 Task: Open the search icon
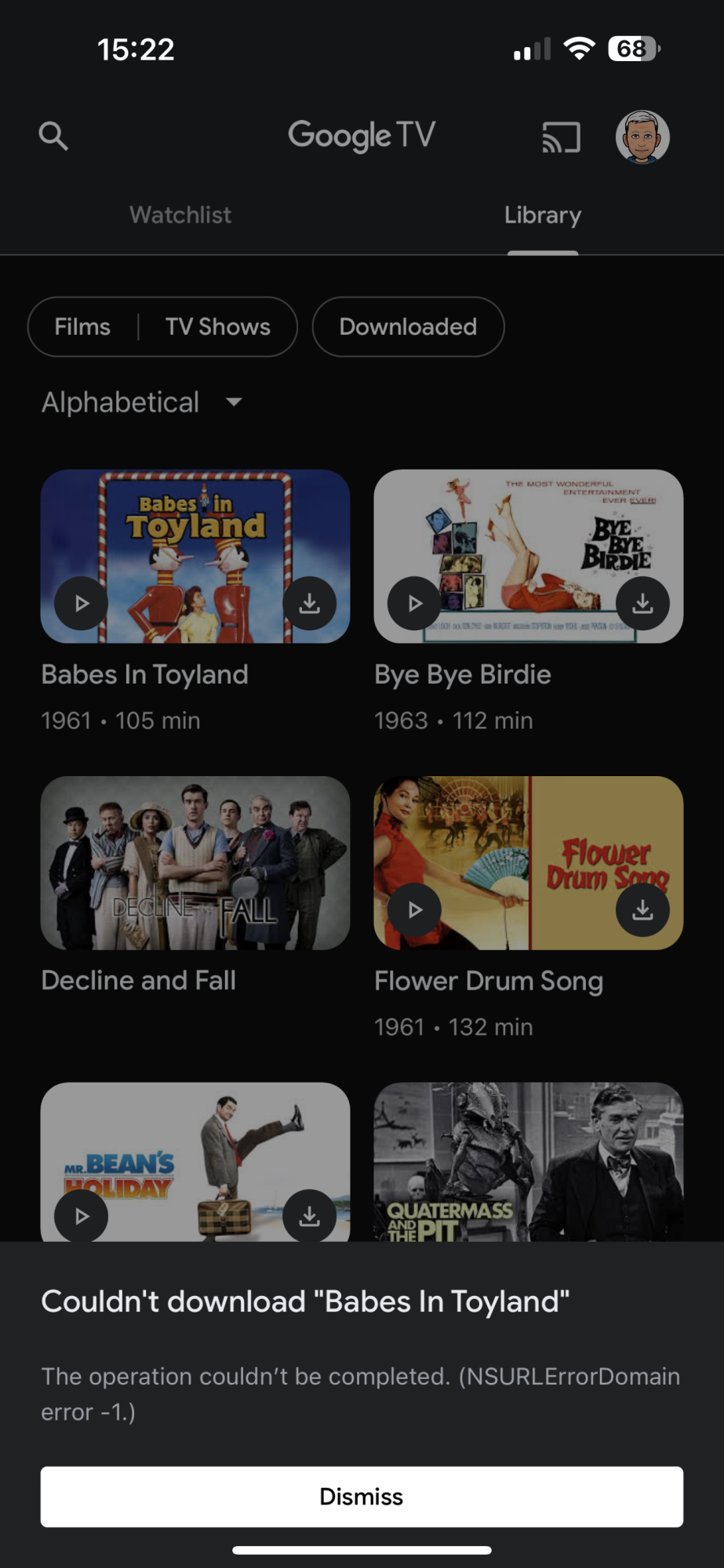tap(53, 136)
